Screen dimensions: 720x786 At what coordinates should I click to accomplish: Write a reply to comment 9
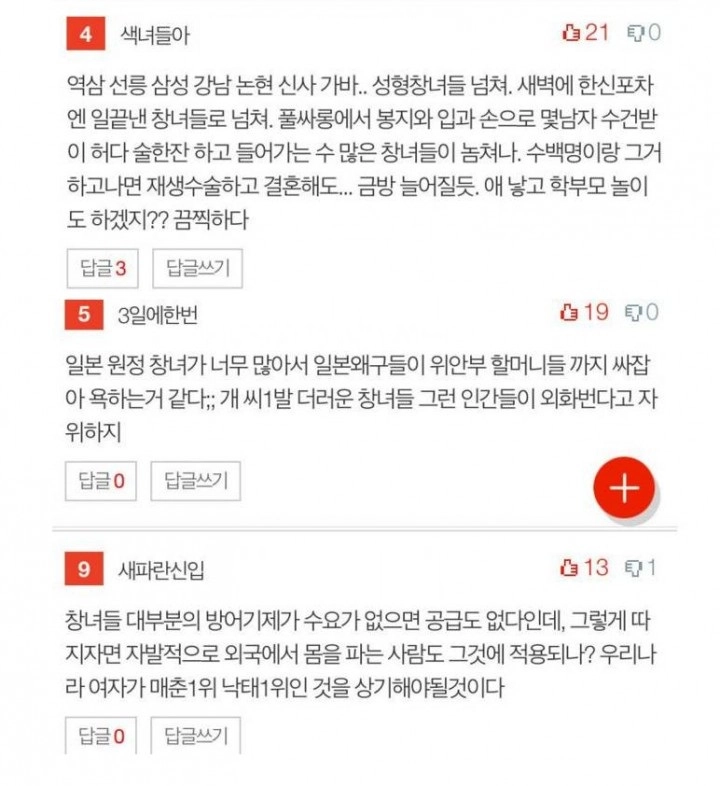click(197, 737)
